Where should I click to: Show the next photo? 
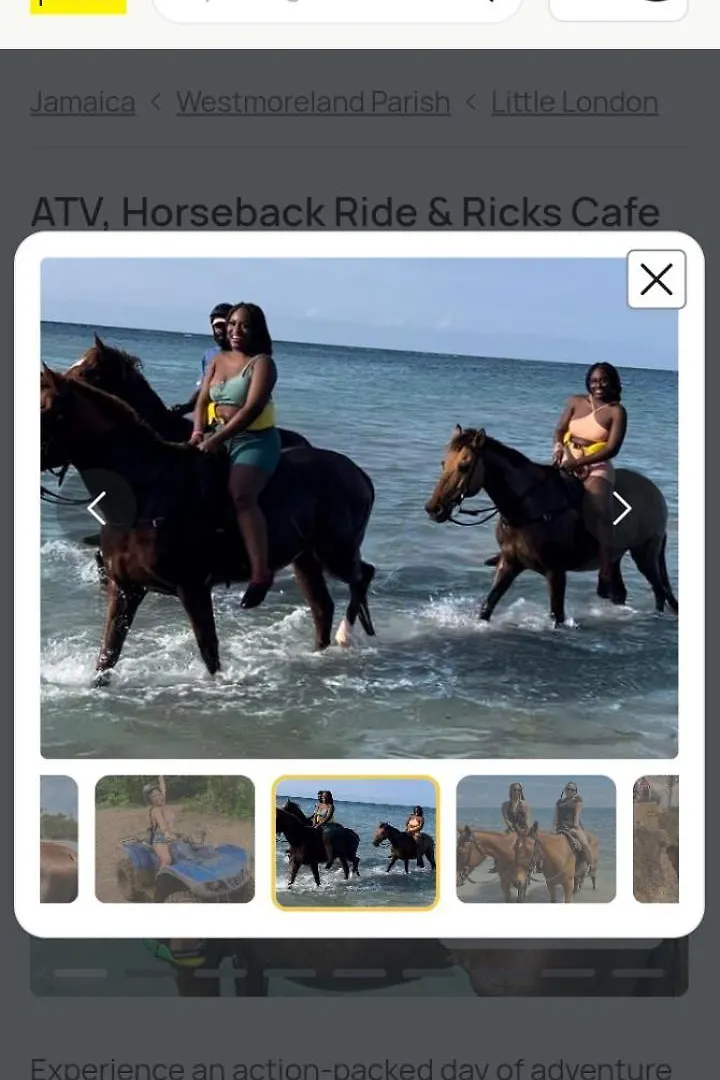coord(621,508)
